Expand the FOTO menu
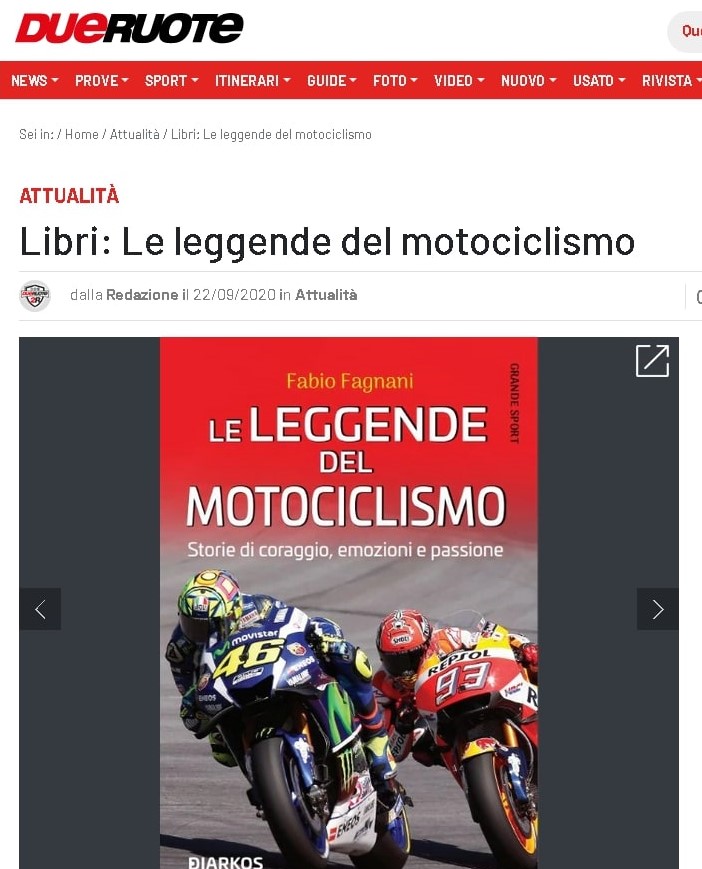Image resolution: width=702 pixels, height=869 pixels. [395, 81]
